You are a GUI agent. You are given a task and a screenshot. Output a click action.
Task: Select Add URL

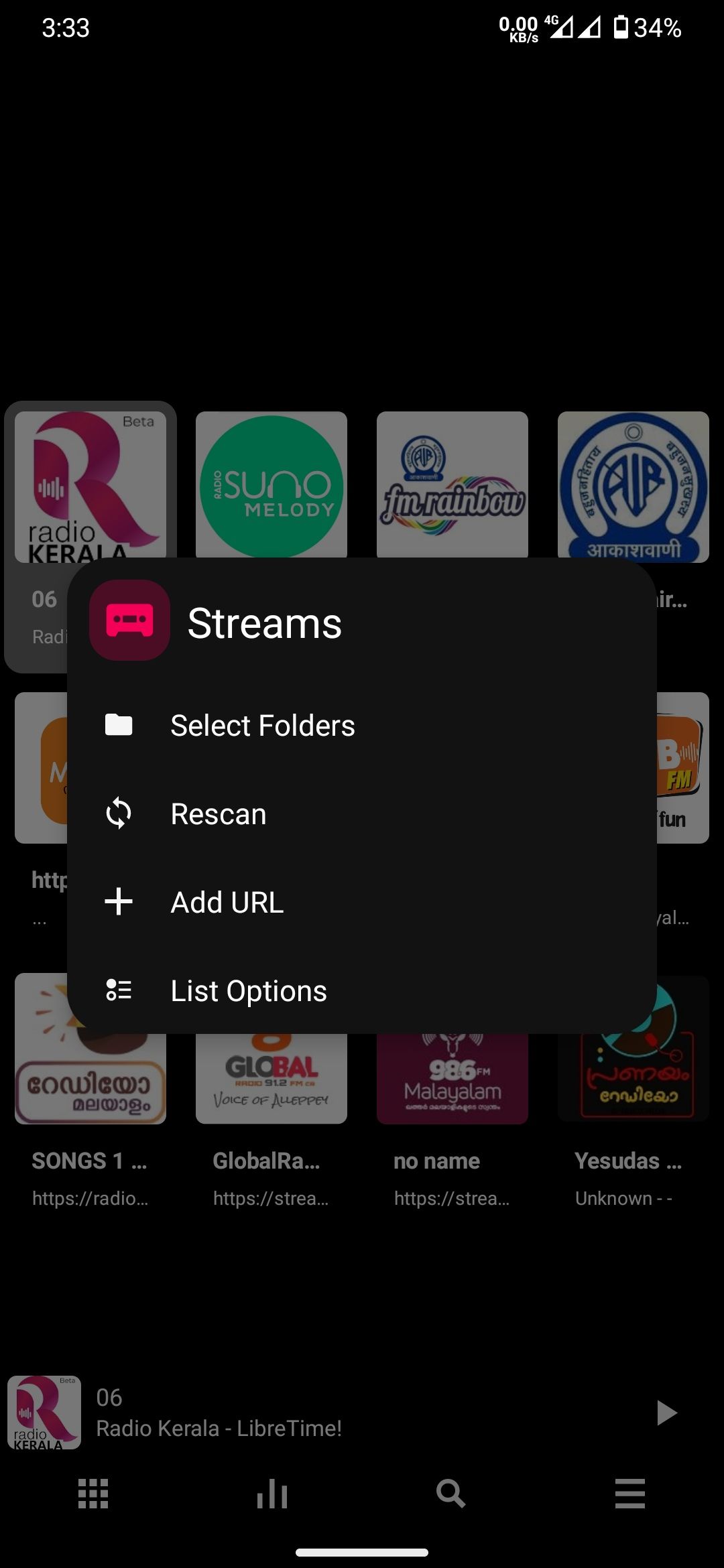click(x=227, y=903)
